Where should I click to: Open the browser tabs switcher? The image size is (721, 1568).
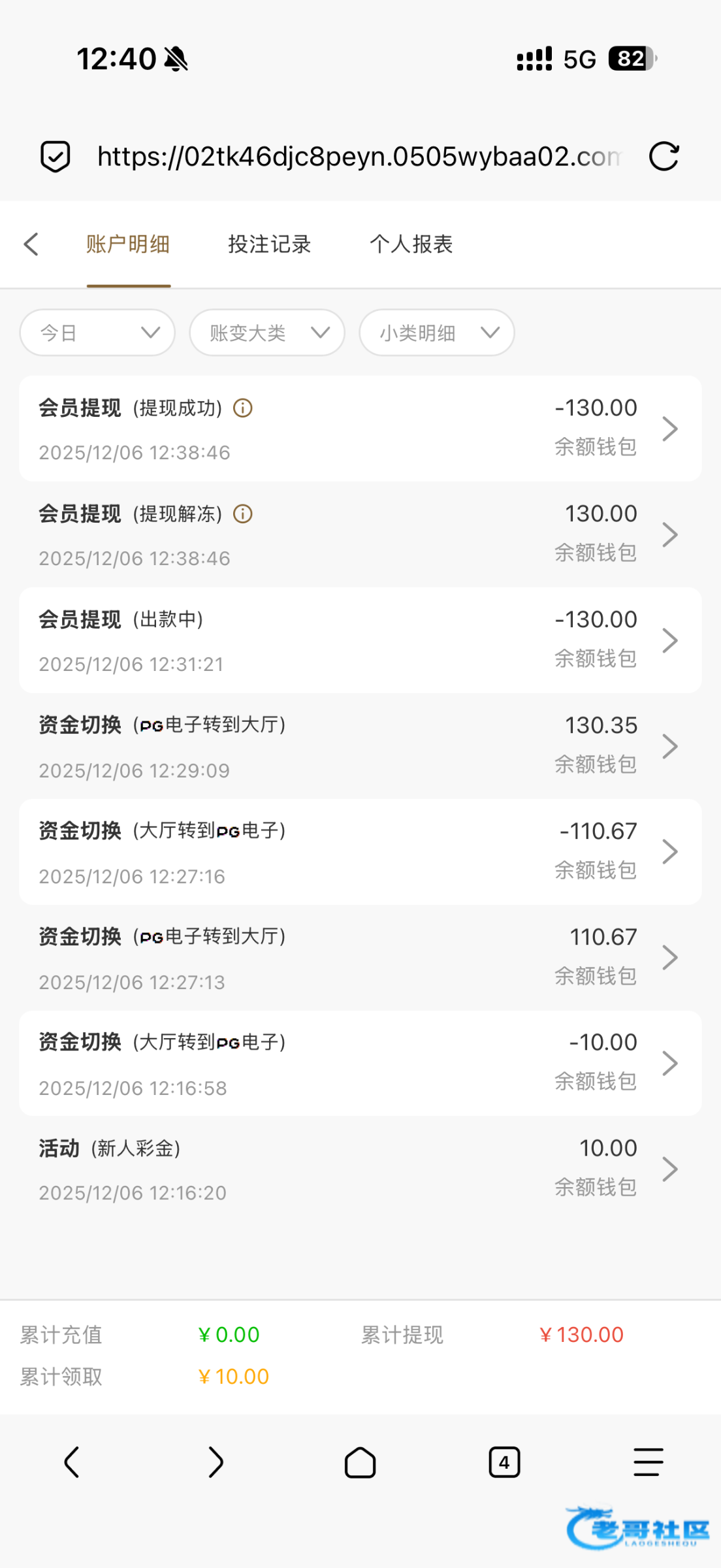coord(504,1462)
